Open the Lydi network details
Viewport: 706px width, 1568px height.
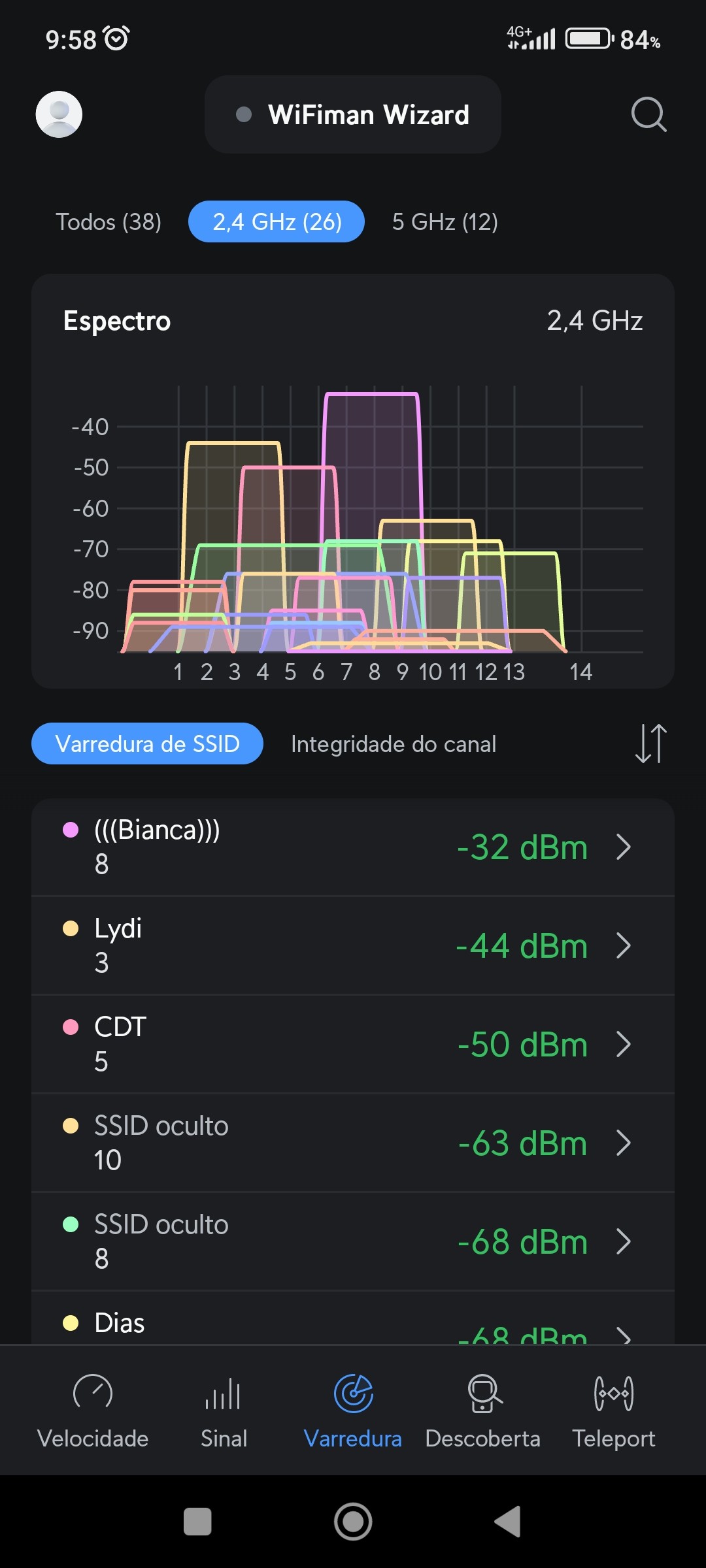(353, 945)
